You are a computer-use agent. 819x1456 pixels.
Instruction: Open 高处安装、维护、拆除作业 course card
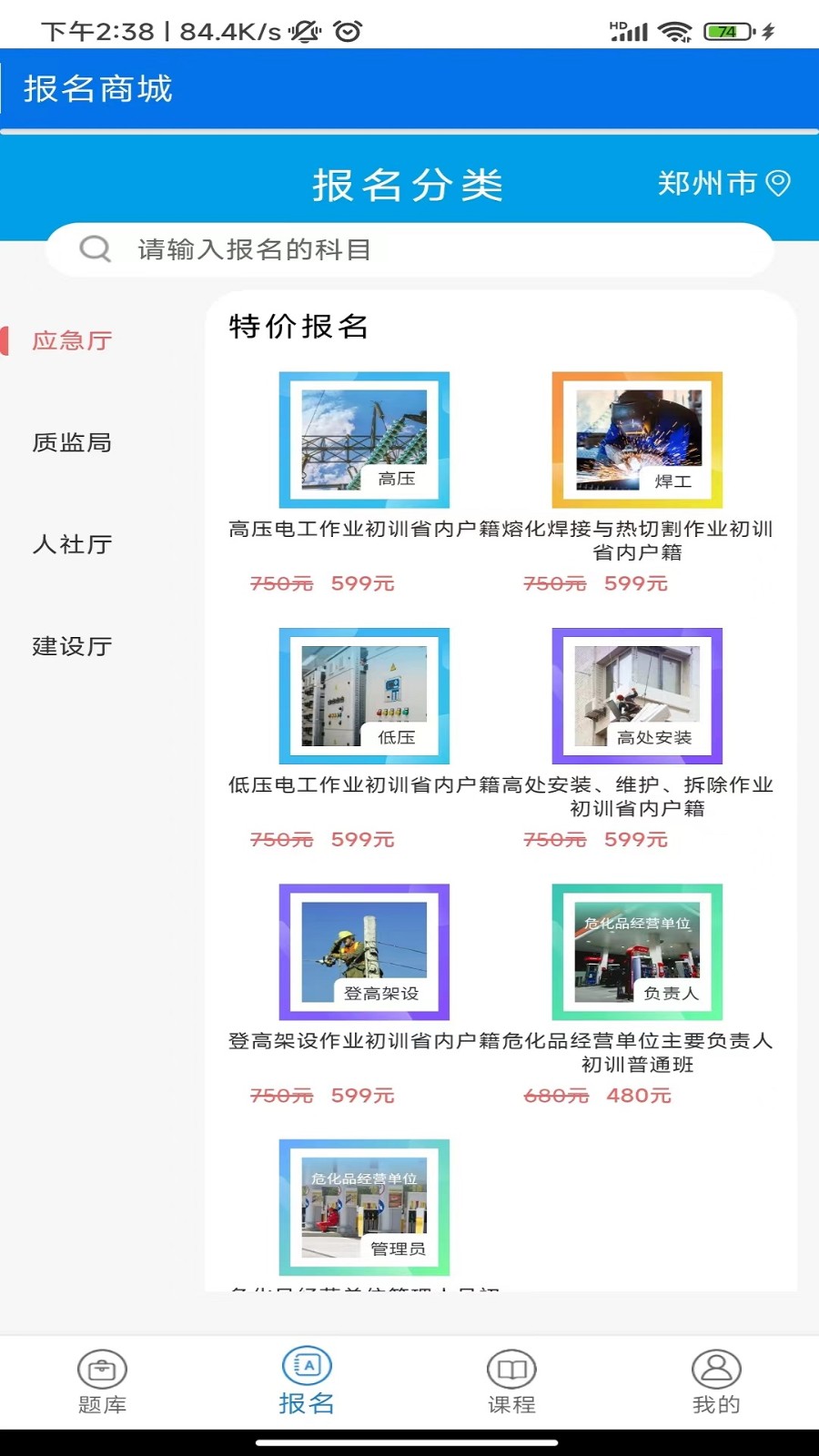[x=637, y=696]
